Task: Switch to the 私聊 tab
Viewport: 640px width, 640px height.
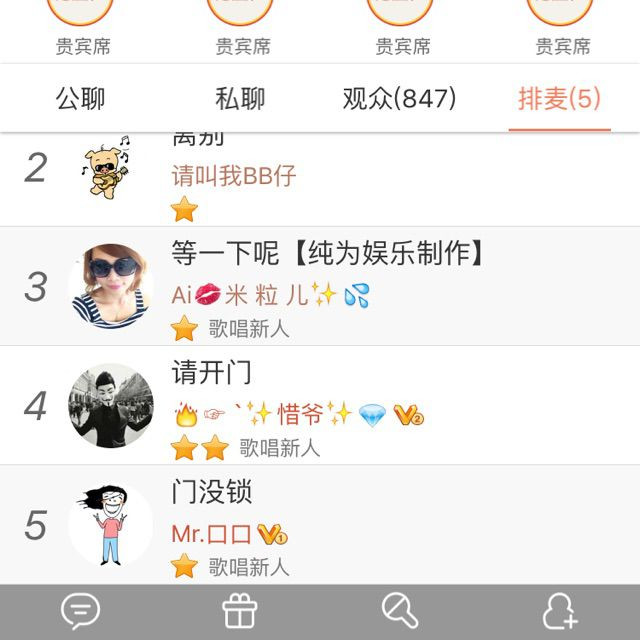Action: pyautogui.click(x=240, y=98)
